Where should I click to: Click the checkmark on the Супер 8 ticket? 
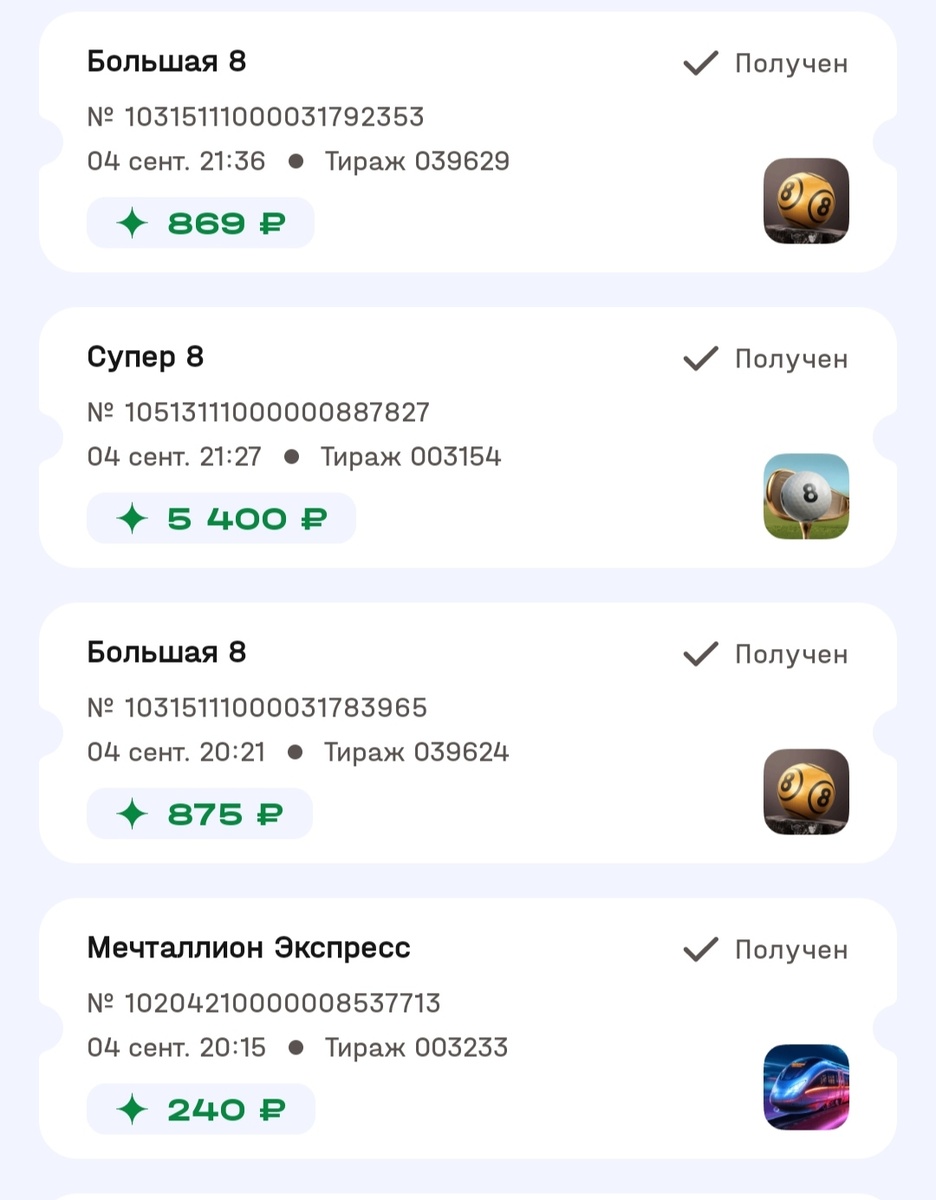[x=700, y=357]
